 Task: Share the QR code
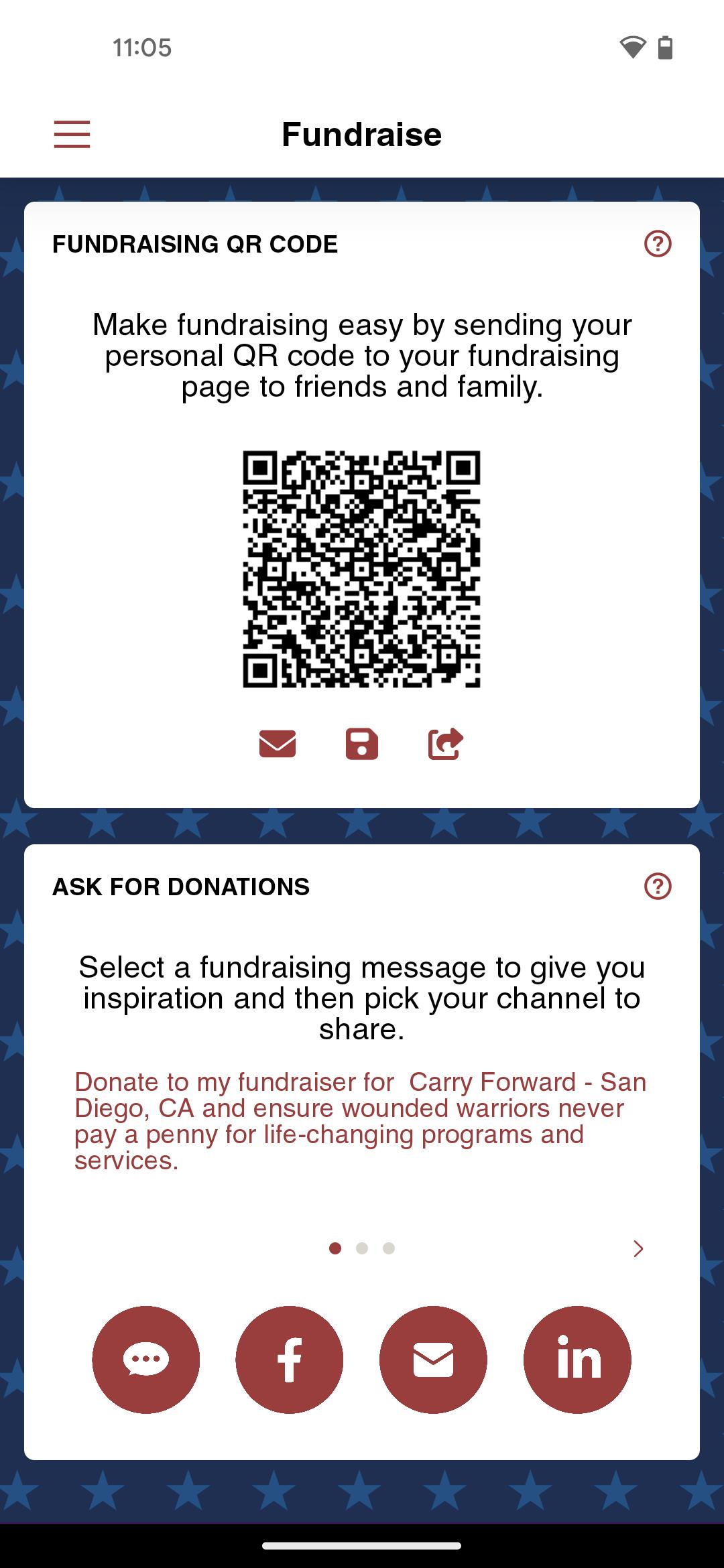coord(446,744)
